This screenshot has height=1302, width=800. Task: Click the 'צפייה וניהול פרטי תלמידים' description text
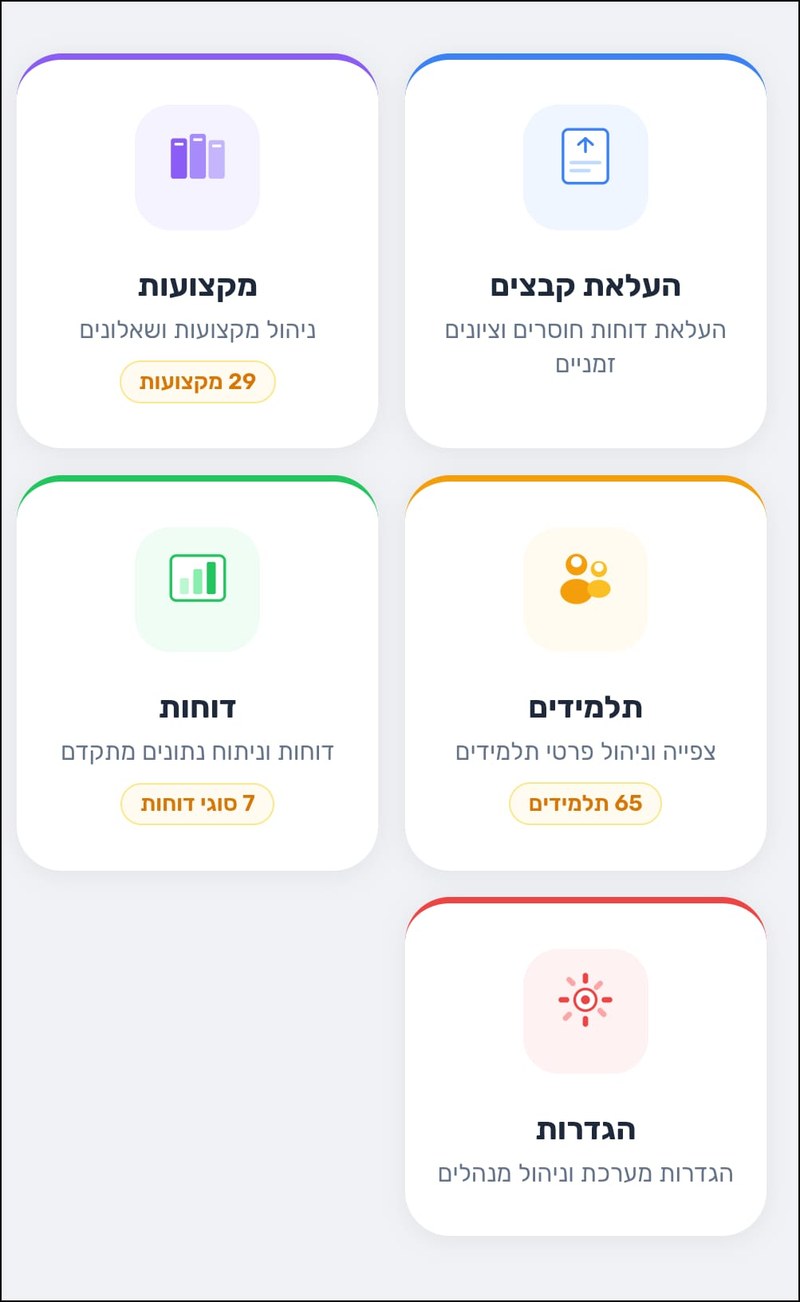tap(585, 753)
